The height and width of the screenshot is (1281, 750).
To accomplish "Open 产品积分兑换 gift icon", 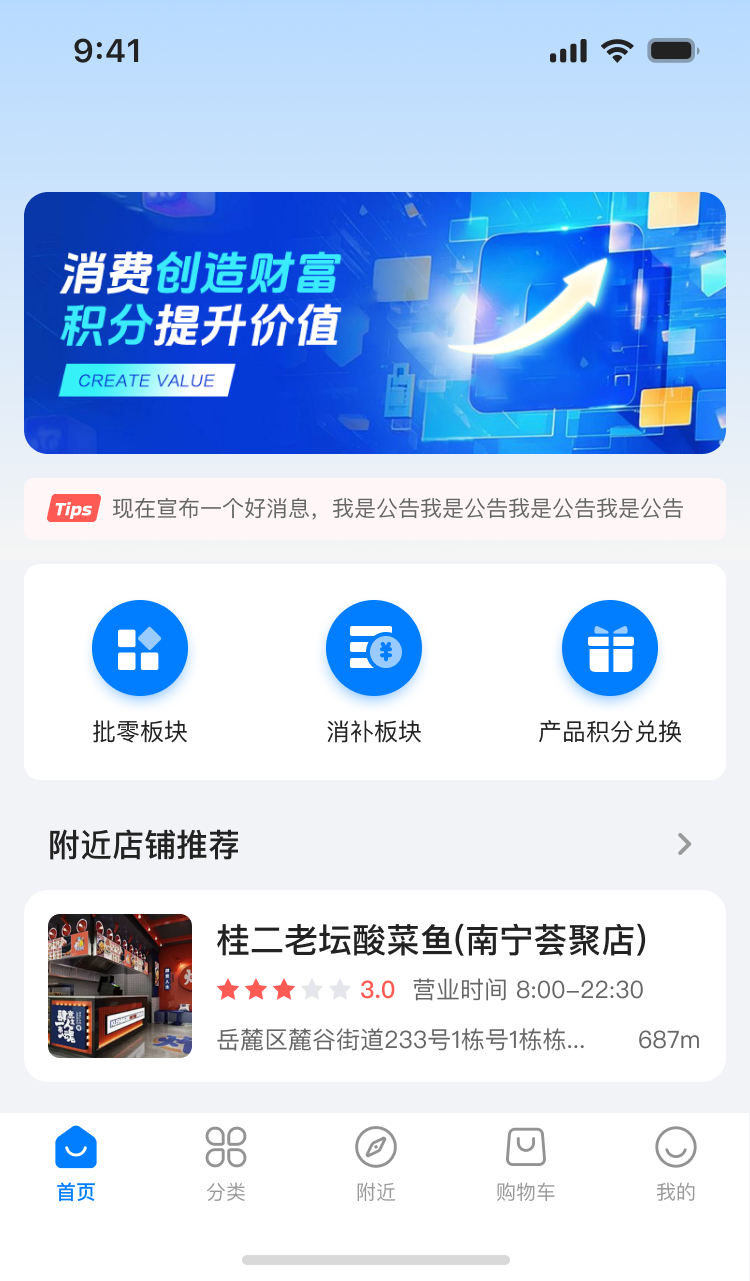I will point(610,647).
